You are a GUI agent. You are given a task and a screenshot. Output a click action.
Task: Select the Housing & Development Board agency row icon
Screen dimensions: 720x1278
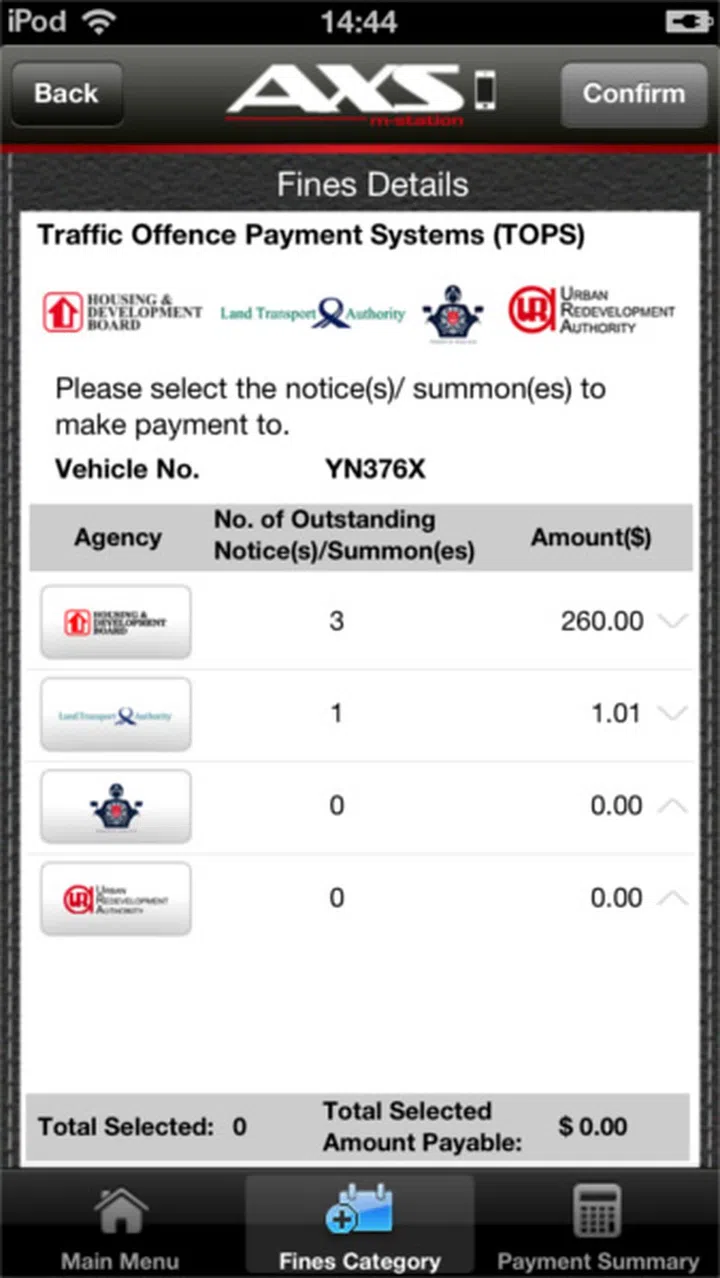click(x=115, y=621)
